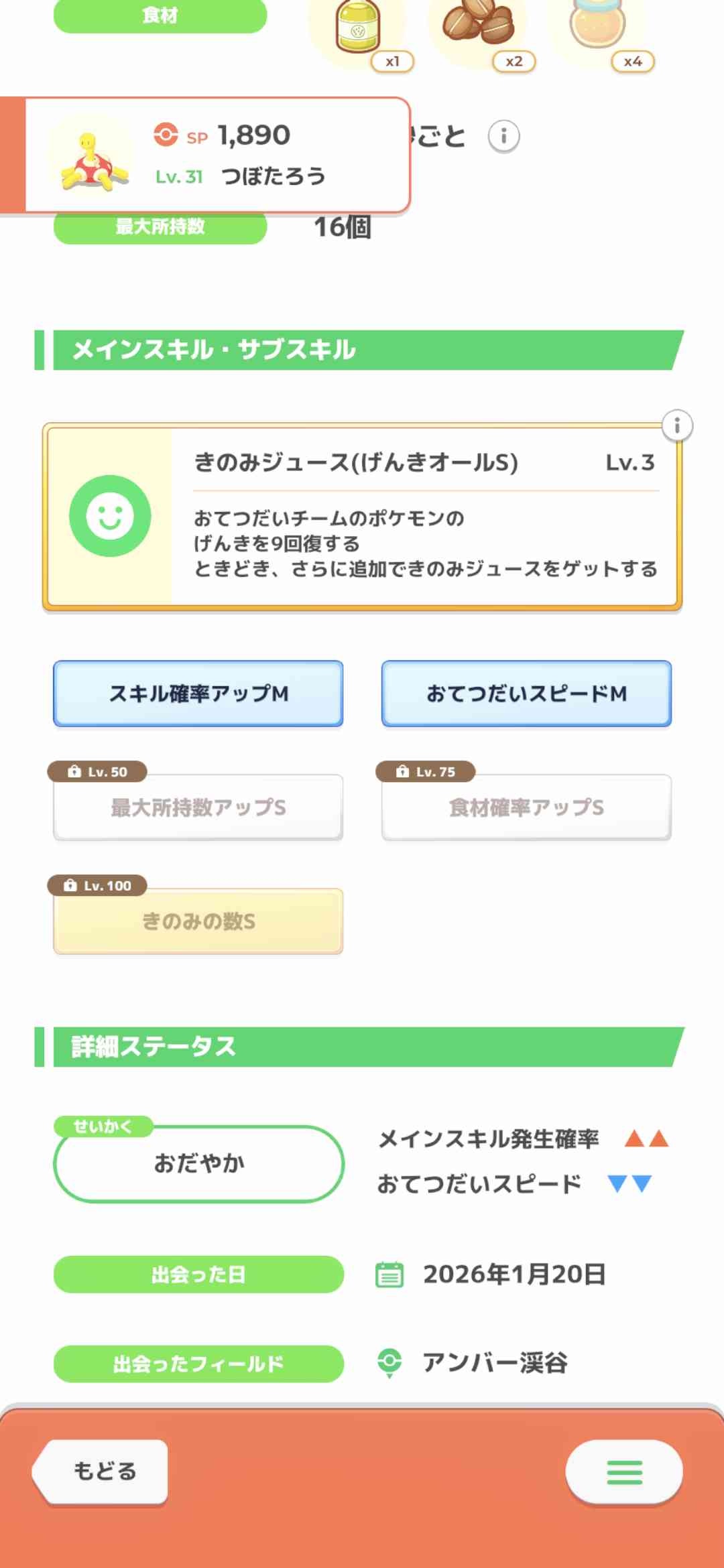Screen dimensions: 724x1568
Task: Select おてつだいスピードM sub skill
Action: tap(526, 694)
